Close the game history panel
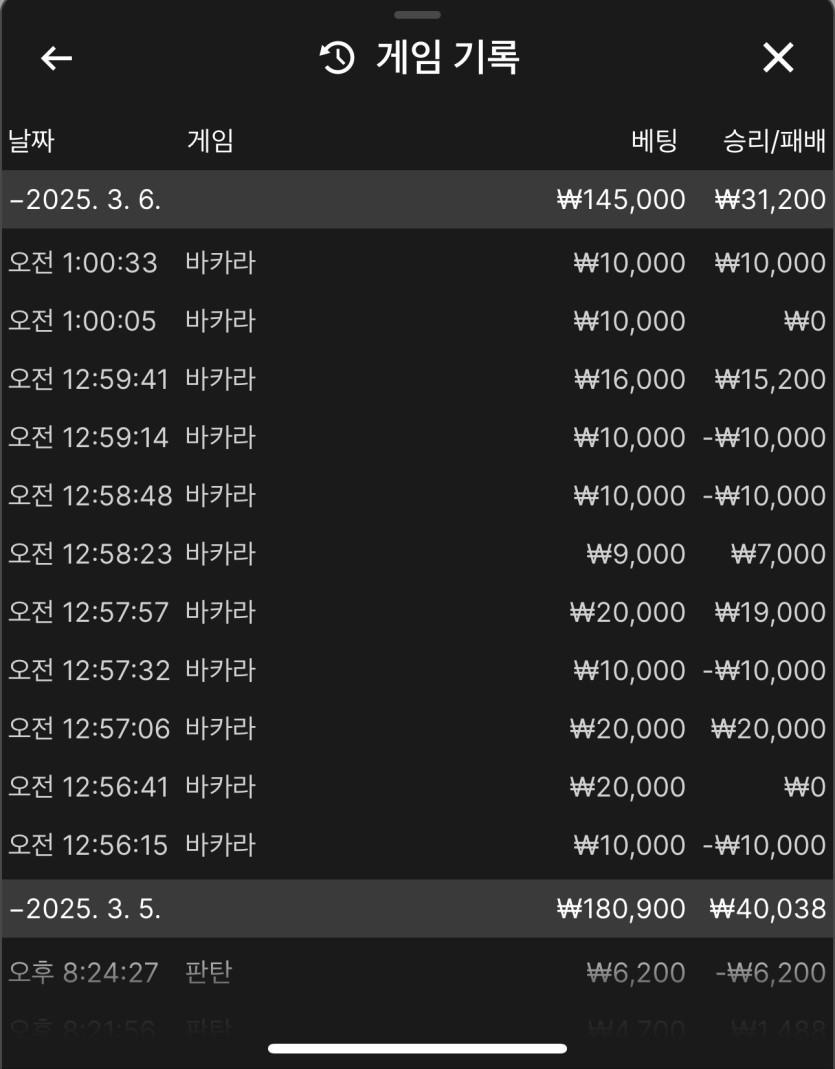 pos(778,58)
